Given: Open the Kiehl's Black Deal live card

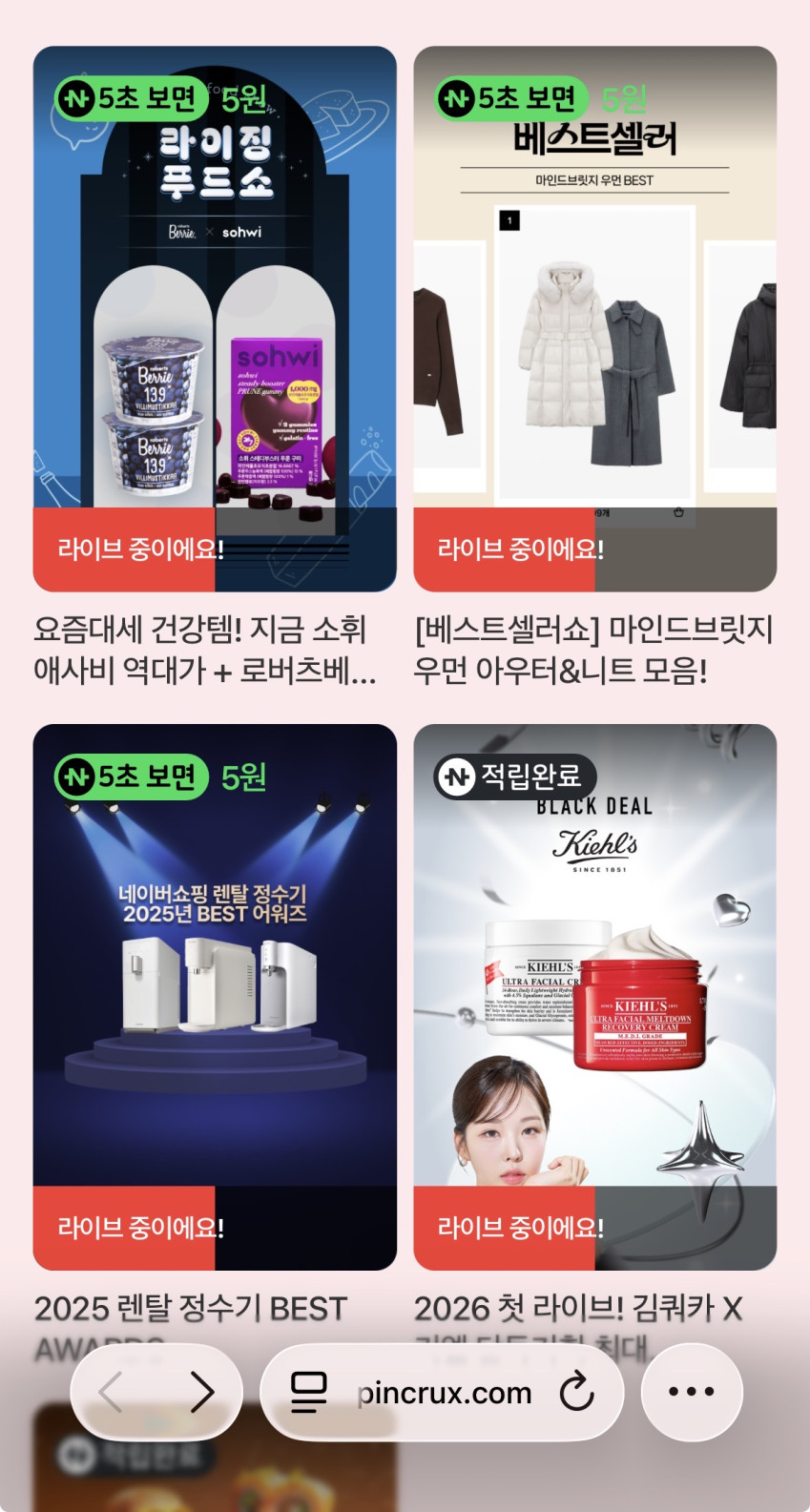Looking at the screenshot, I should [x=594, y=997].
